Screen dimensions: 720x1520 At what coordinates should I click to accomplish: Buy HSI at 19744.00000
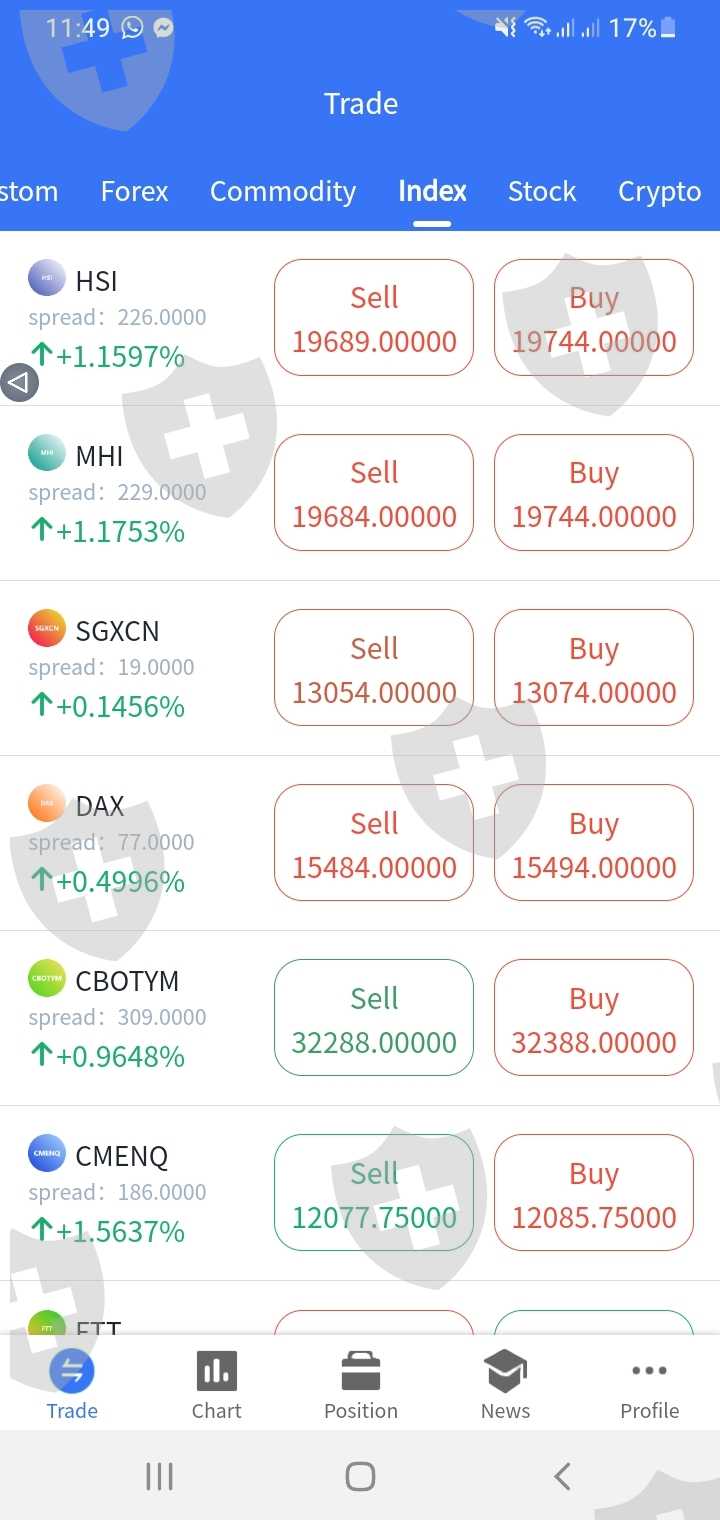[x=594, y=318]
